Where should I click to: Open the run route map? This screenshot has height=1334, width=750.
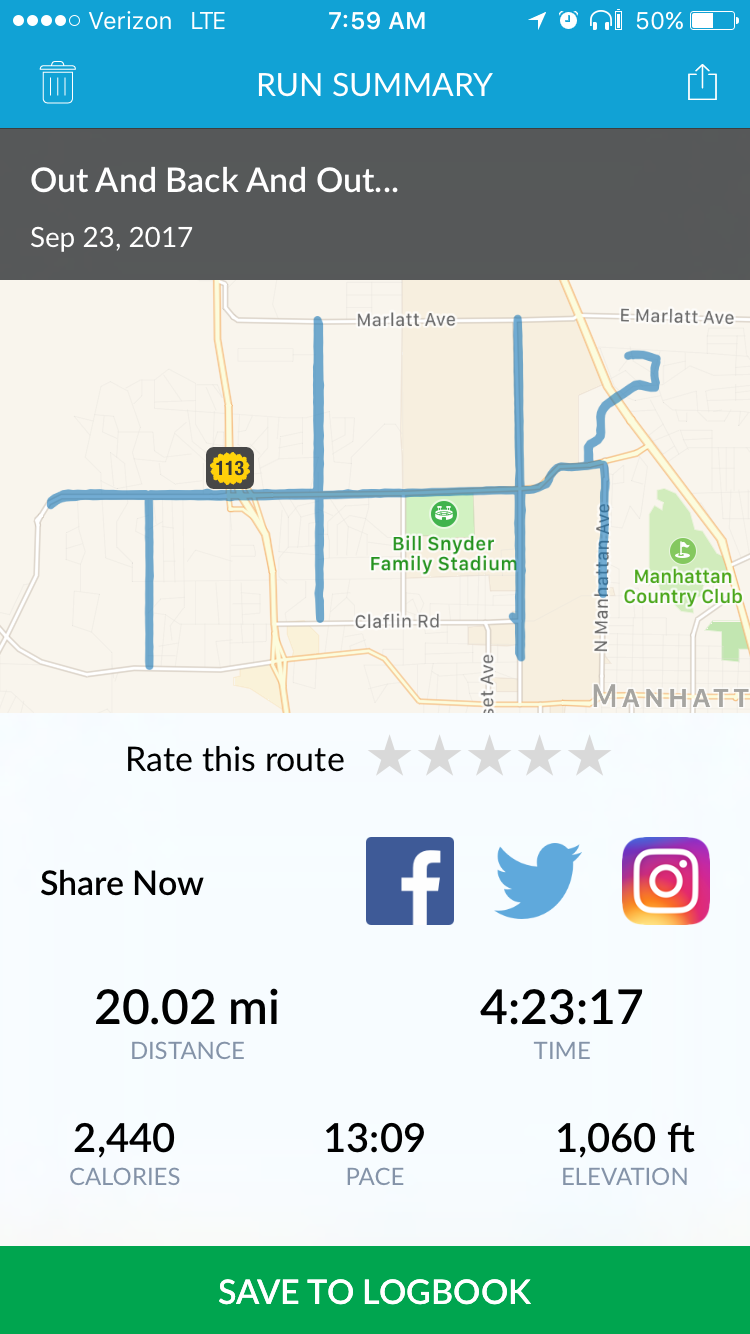pos(375,495)
